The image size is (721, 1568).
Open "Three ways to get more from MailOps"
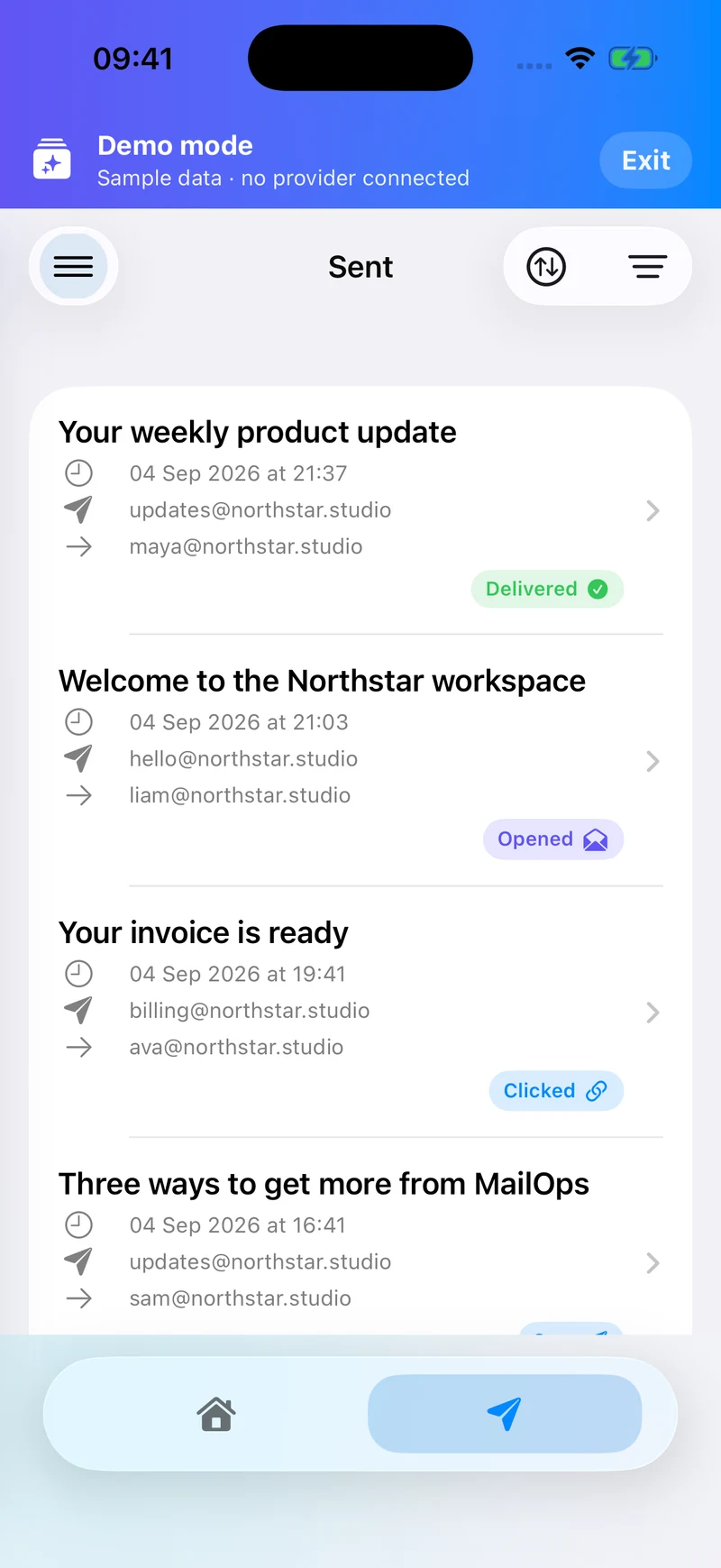pos(360,1242)
